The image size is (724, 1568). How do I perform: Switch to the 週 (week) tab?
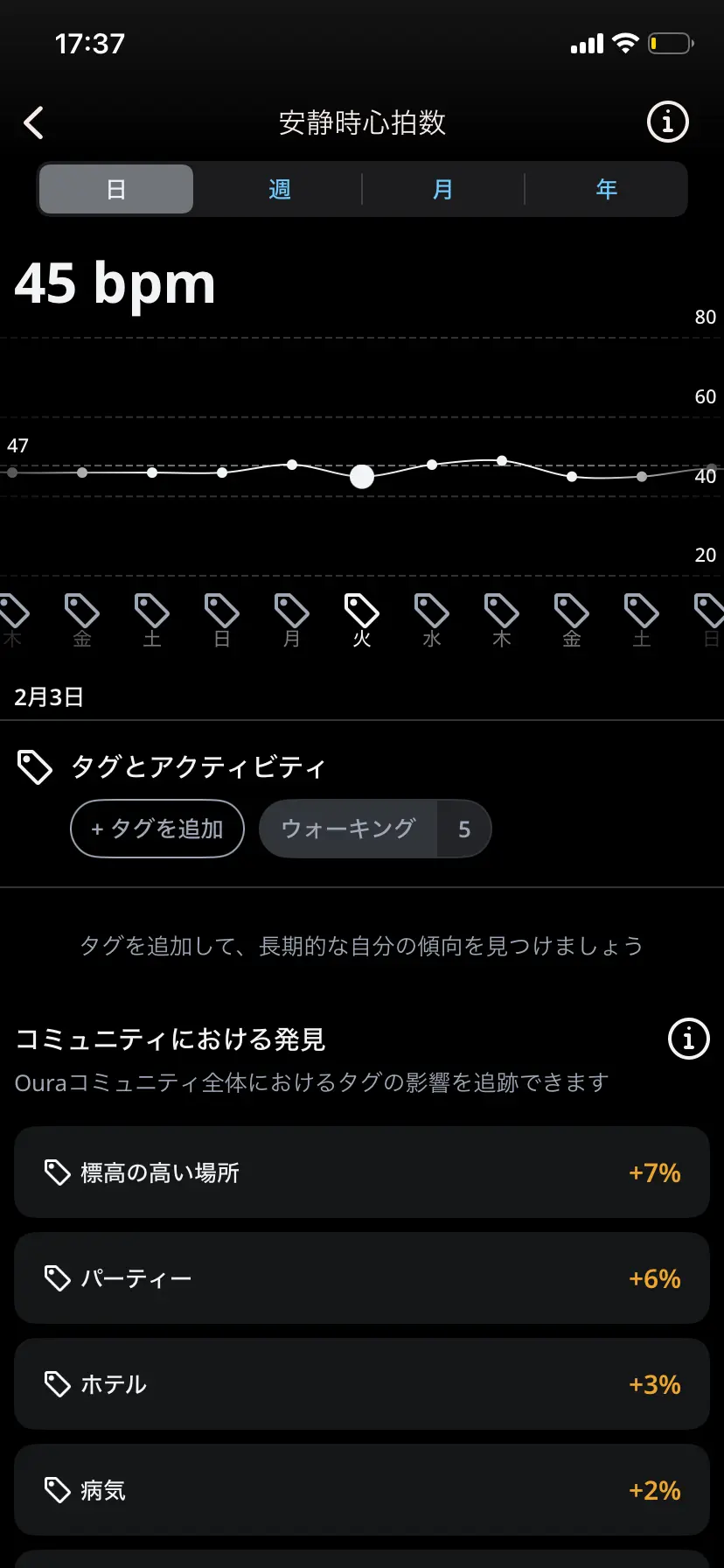point(278,189)
